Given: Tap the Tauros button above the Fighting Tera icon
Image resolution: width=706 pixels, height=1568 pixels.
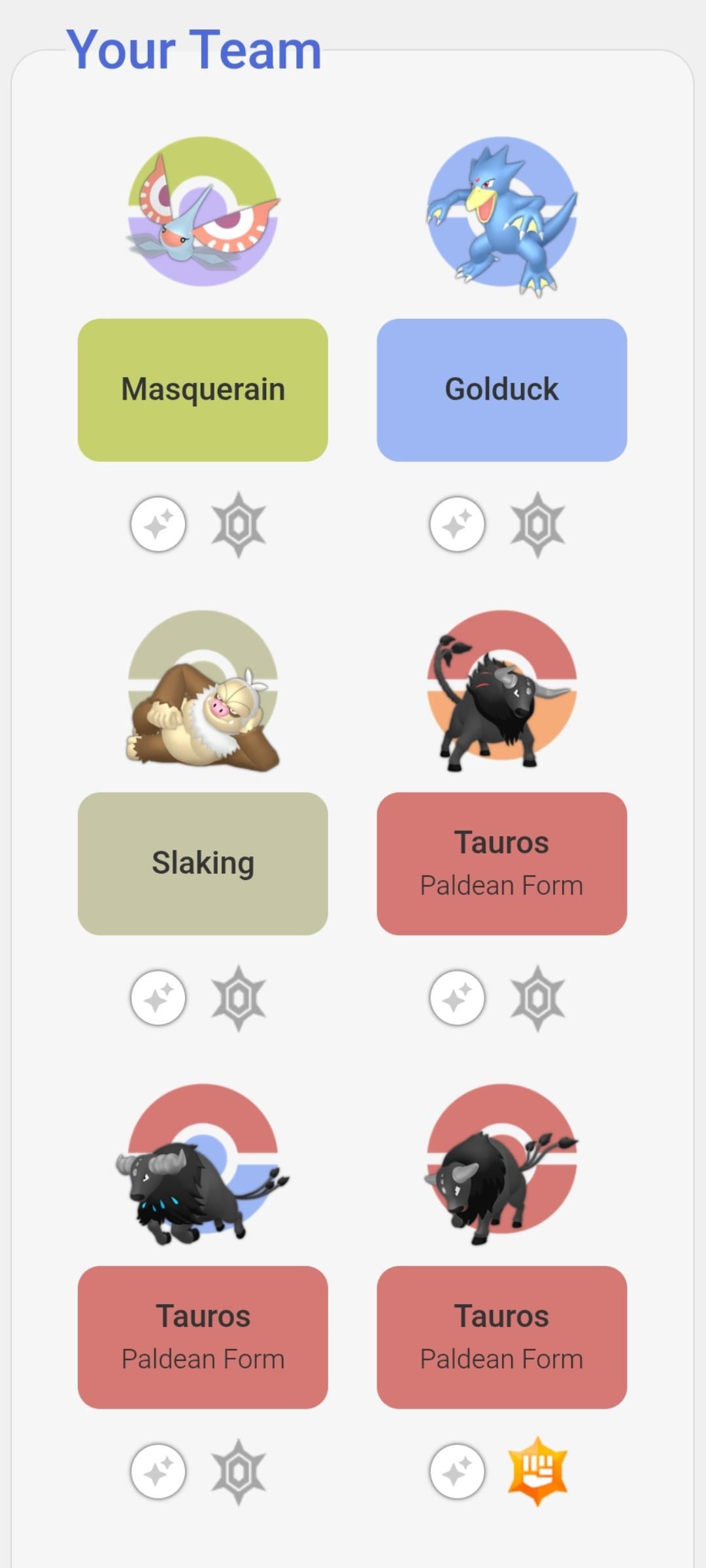Looking at the screenshot, I should coord(501,1337).
